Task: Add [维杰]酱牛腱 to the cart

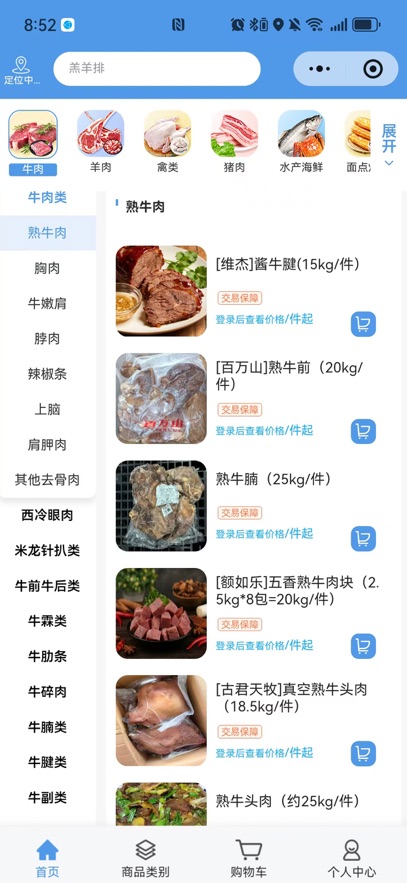Action: [x=363, y=324]
